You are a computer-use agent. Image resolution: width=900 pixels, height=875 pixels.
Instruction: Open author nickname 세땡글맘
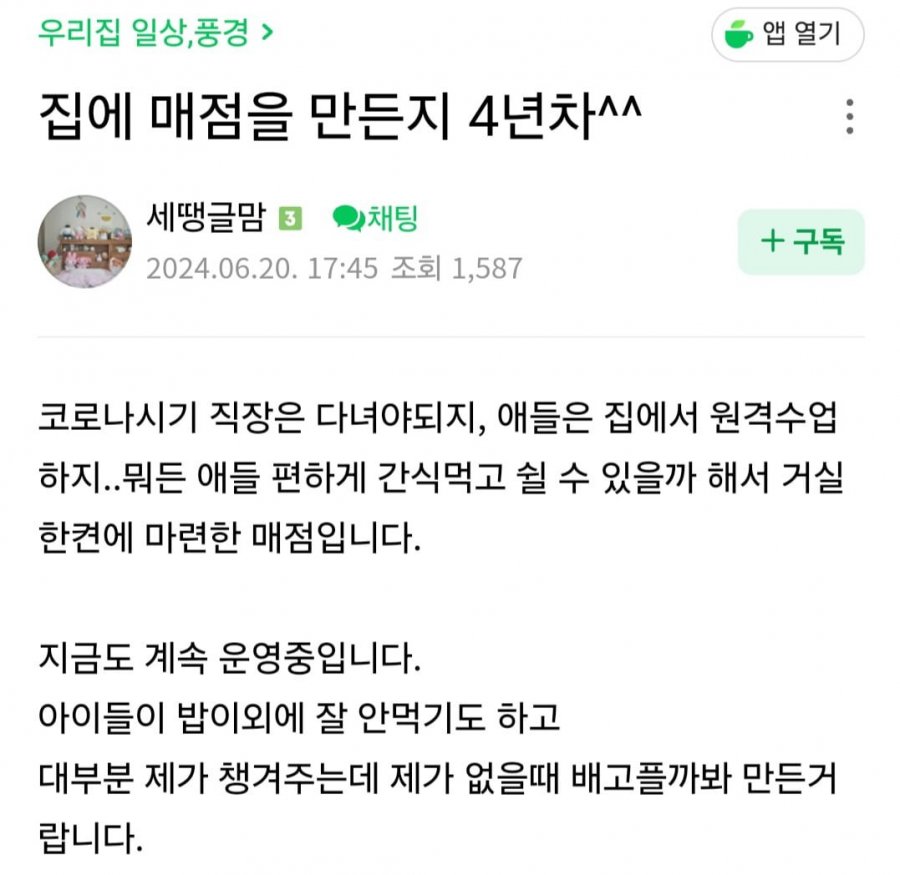(x=207, y=217)
